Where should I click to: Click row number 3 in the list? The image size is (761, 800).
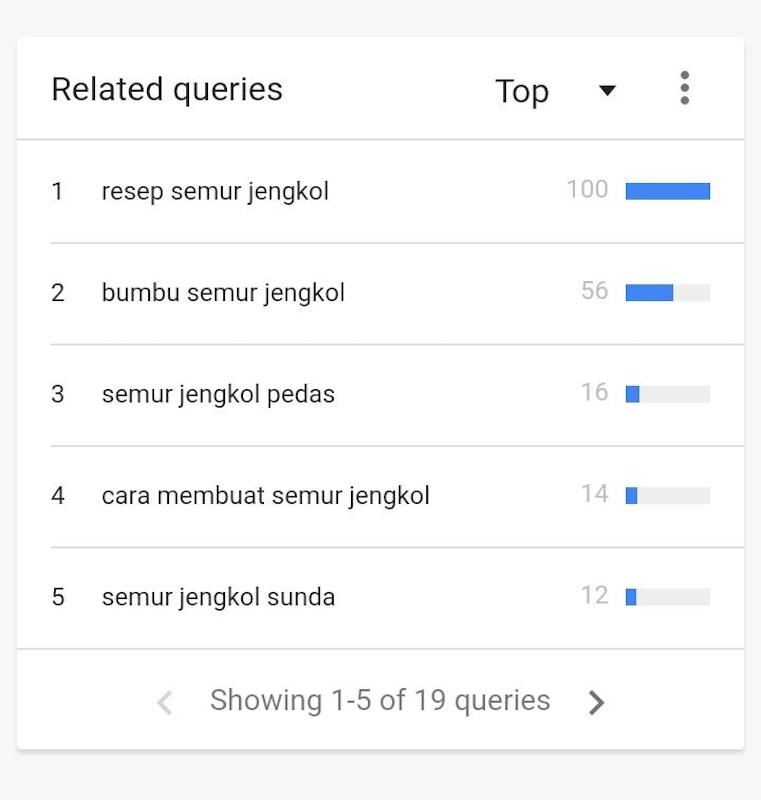pyautogui.click(x=58, y=394)
